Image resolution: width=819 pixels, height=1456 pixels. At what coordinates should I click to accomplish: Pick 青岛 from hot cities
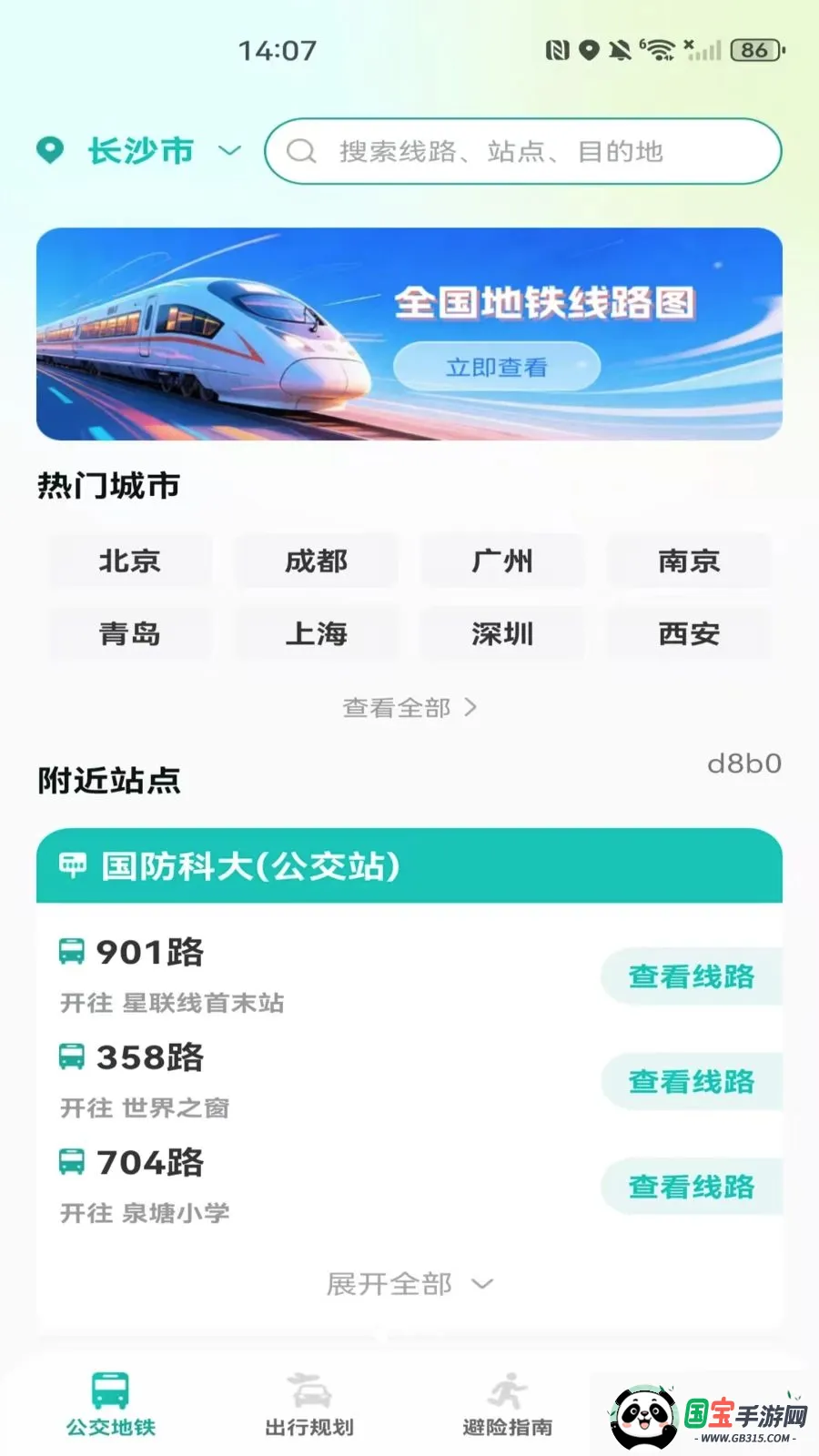(130, 633)
